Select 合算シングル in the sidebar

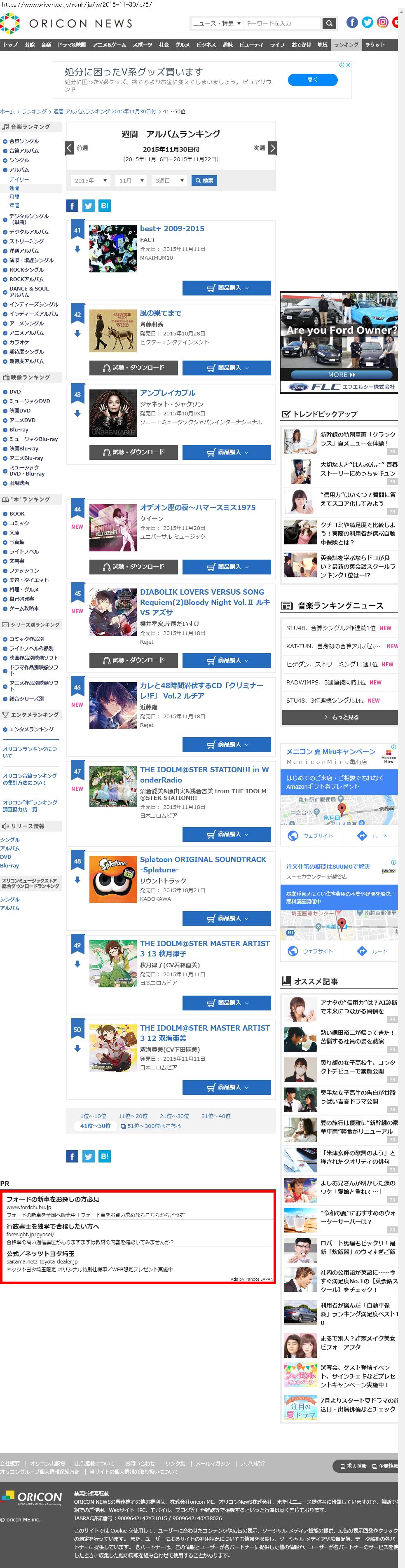coord(24,141)
